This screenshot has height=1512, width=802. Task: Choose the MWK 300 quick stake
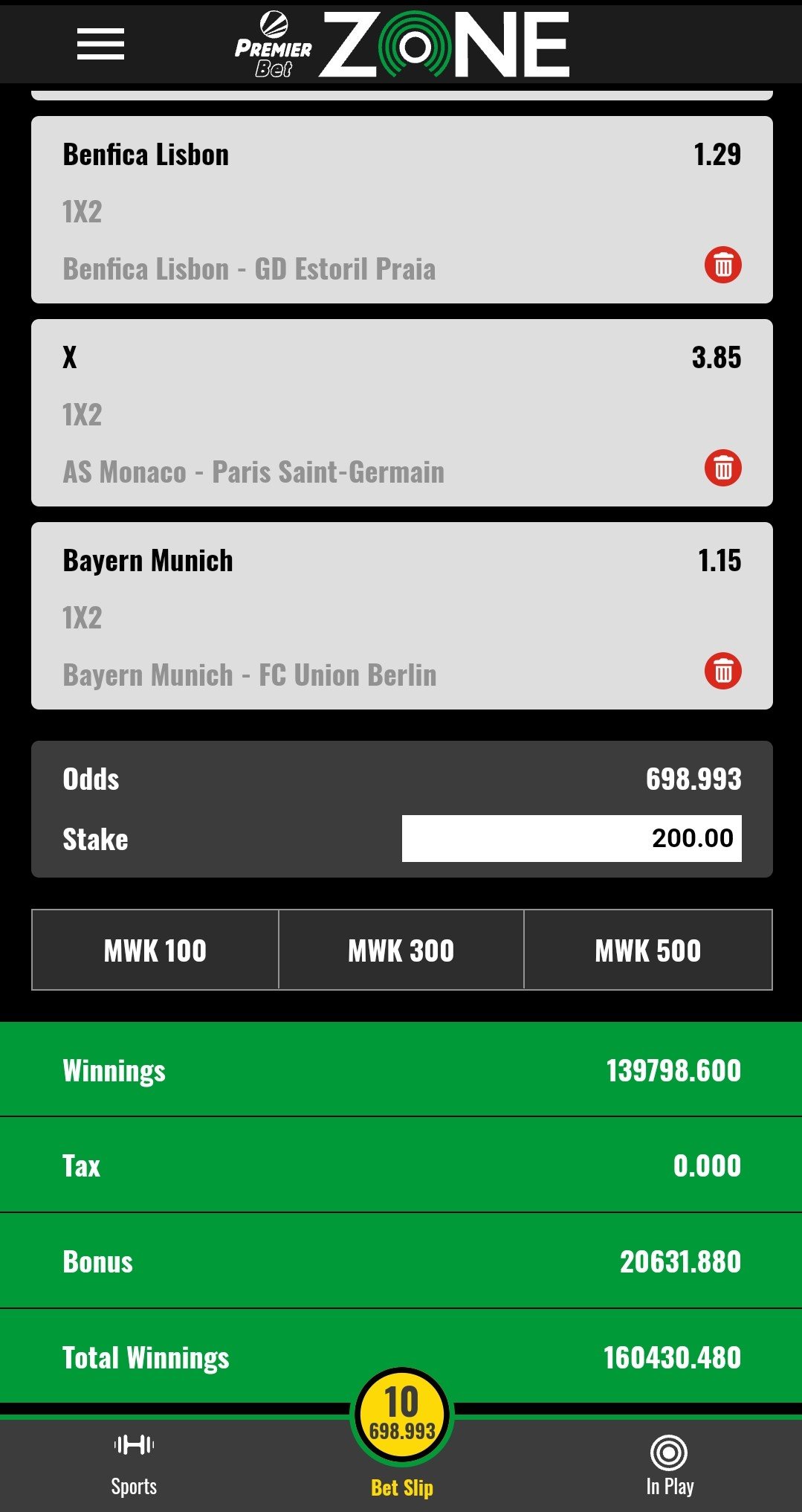pos(401,950)
